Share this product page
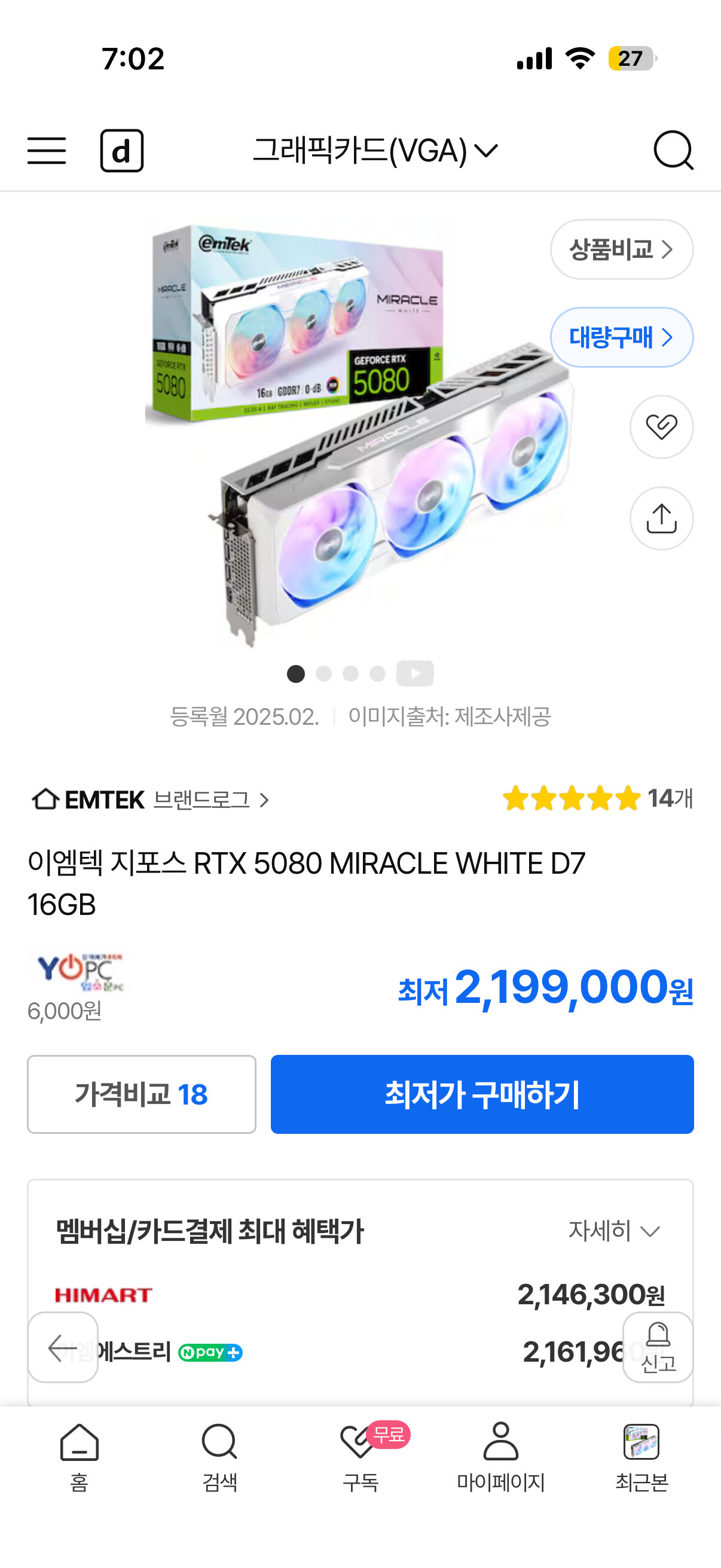The width and height of the screenshot is (721, 1568). [661, 518]
